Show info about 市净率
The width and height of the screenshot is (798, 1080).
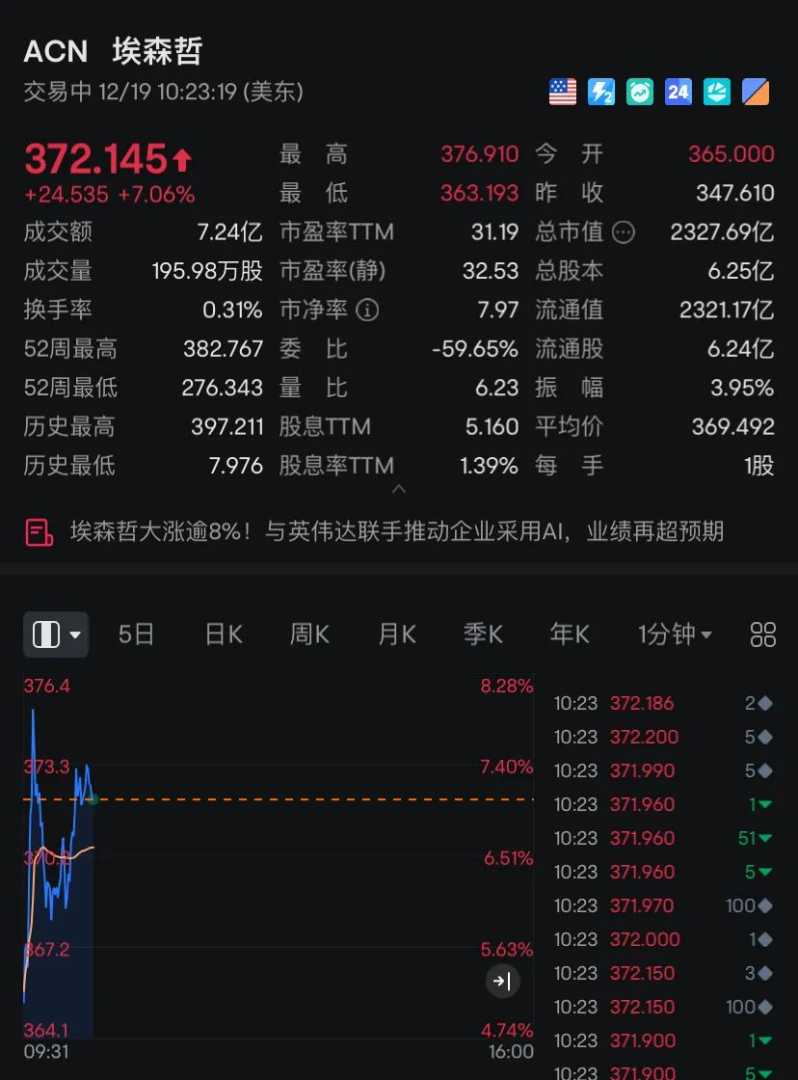[x=368, y=310]
